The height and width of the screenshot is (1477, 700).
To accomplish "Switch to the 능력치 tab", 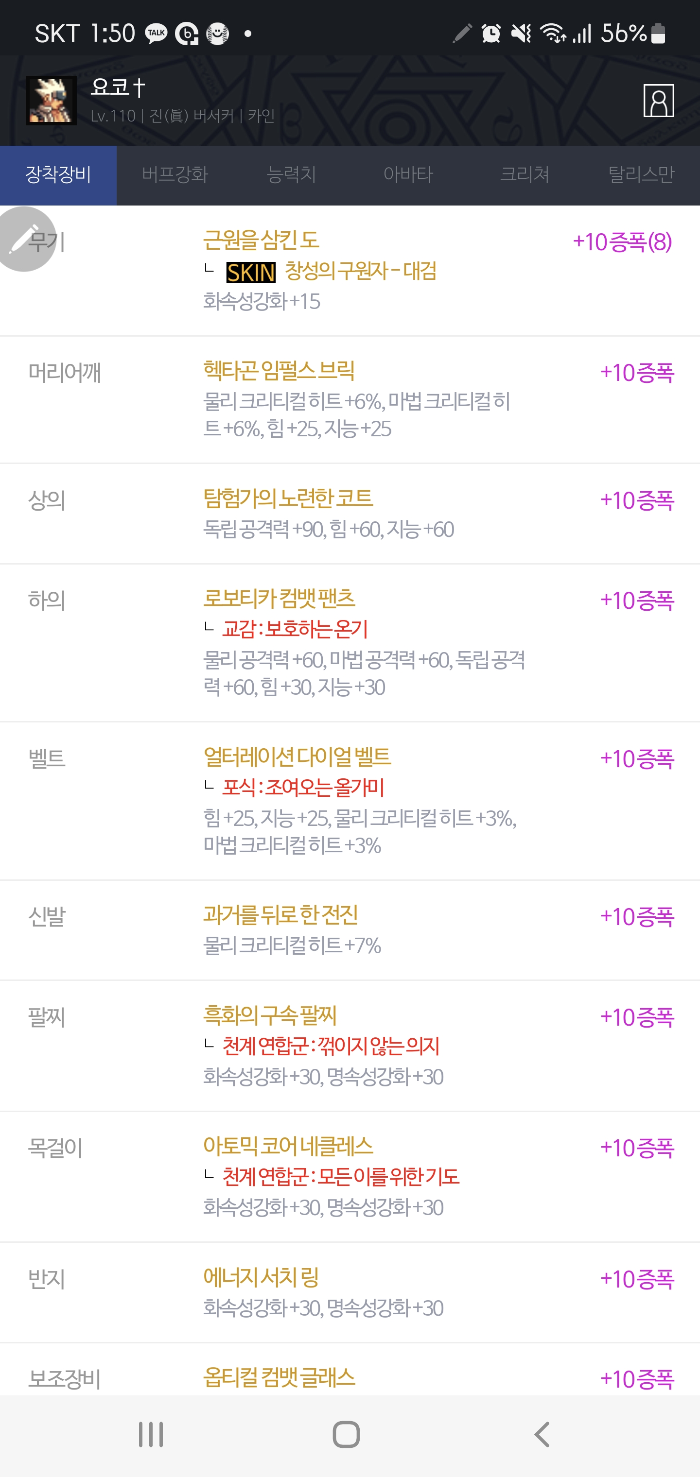I will click(x=292, y=175).
